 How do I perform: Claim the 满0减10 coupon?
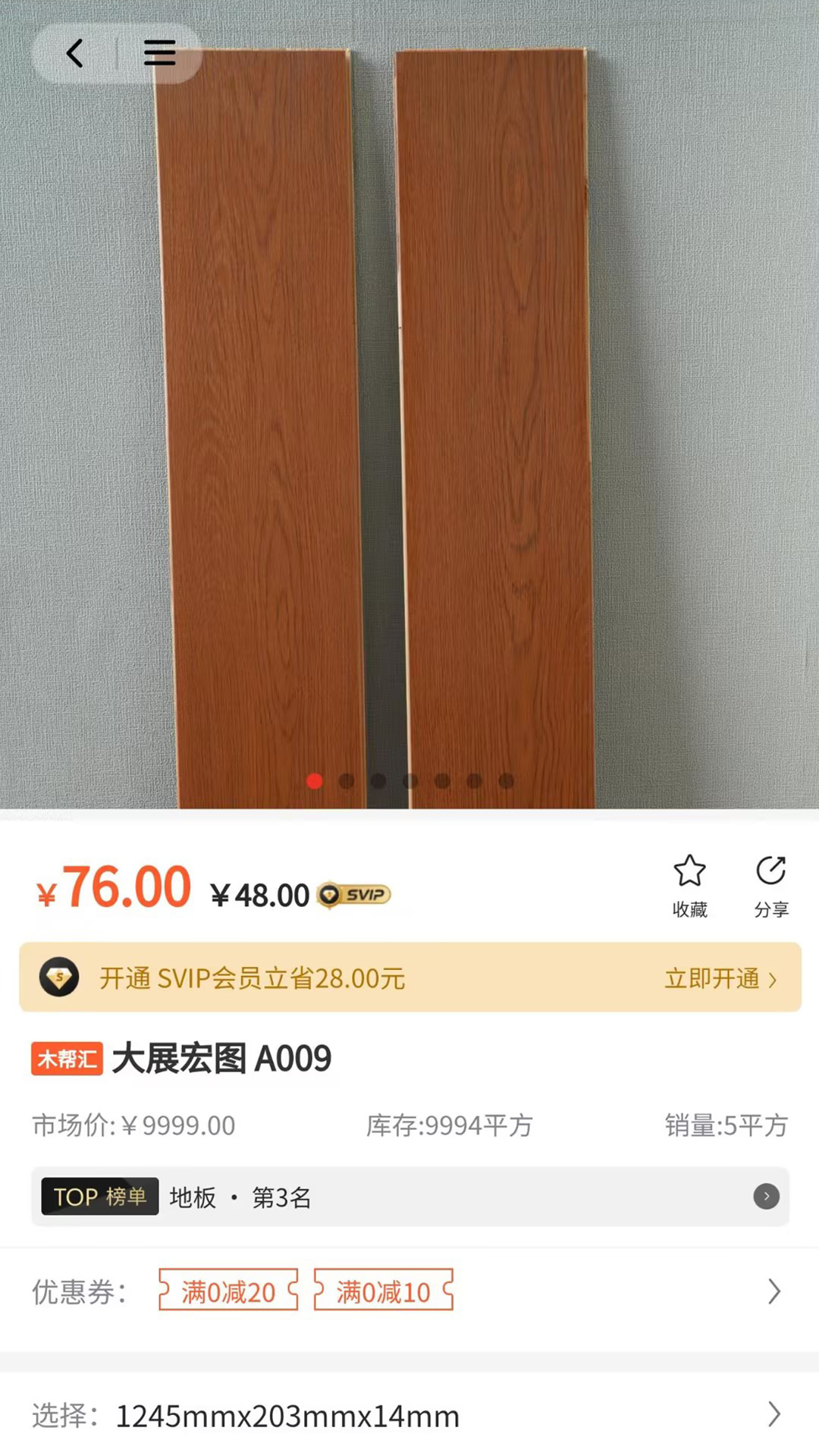point(384,1291)
